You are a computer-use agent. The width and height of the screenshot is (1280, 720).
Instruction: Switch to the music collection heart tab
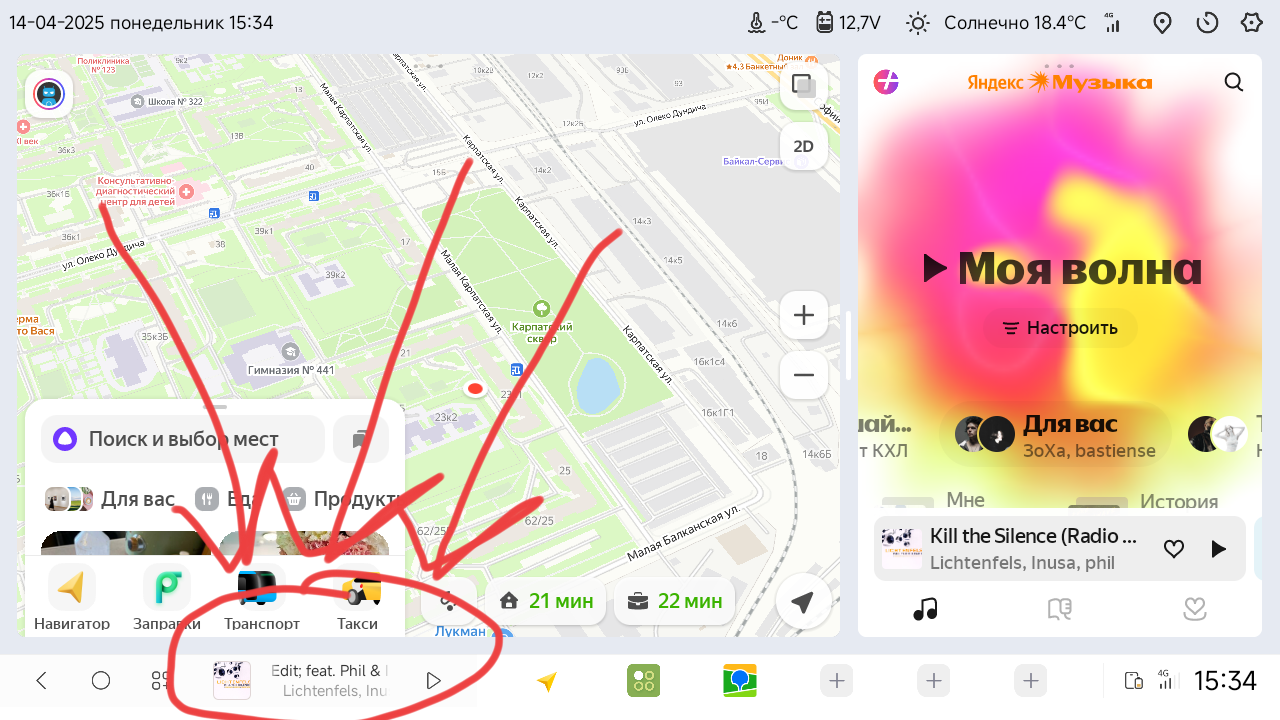(x=1194, y=608)
